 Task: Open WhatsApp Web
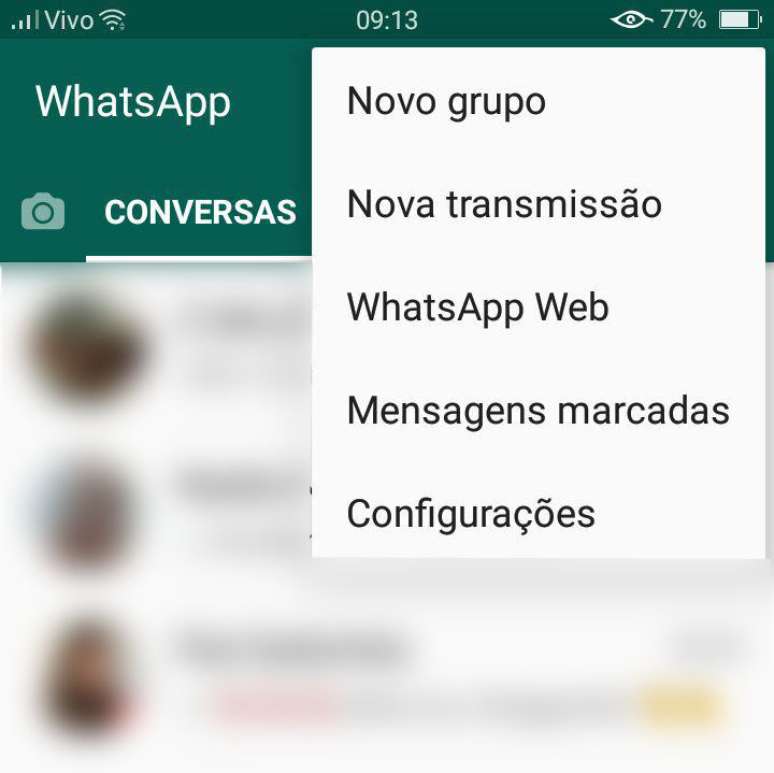[x=478, y=308]
